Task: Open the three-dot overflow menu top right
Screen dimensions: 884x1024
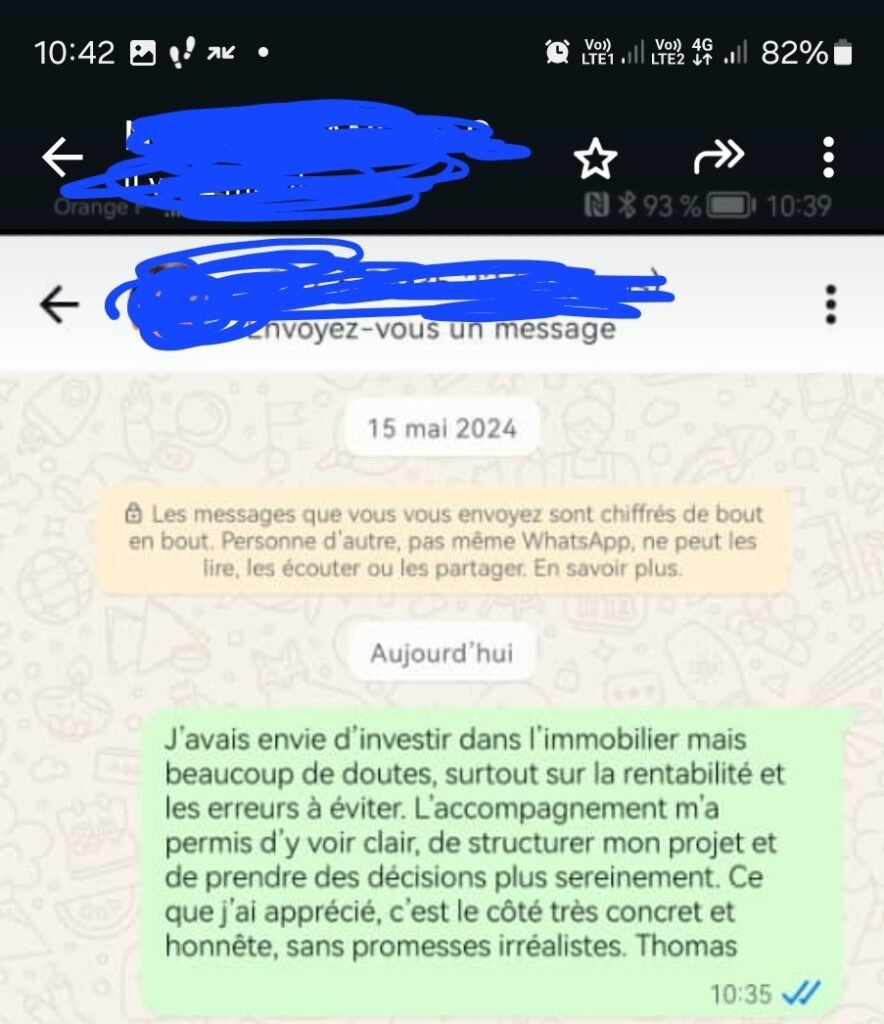Action: tap(828, 156)
